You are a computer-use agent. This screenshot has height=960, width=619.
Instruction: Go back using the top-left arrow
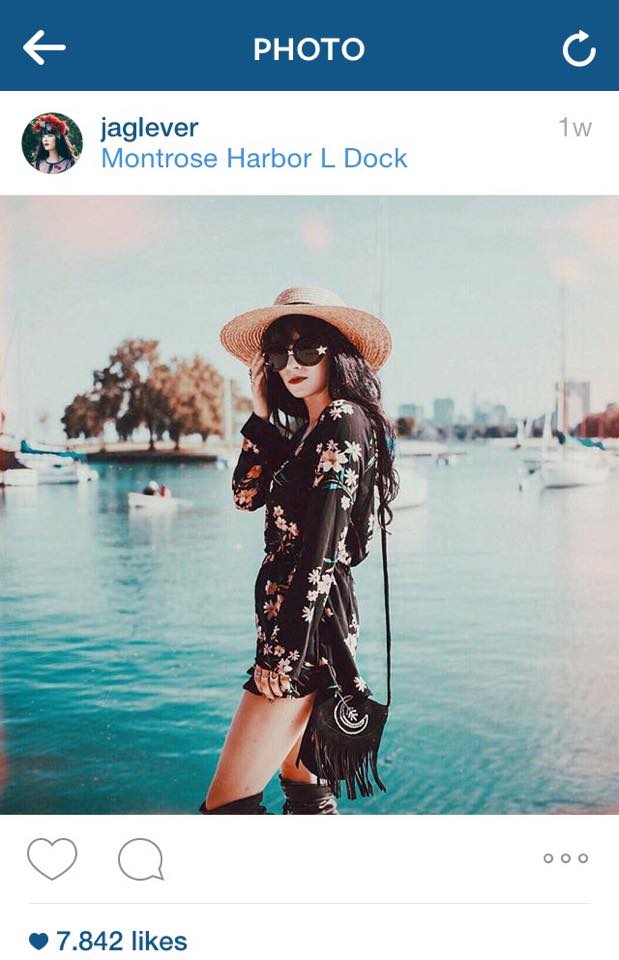(44, 47)
